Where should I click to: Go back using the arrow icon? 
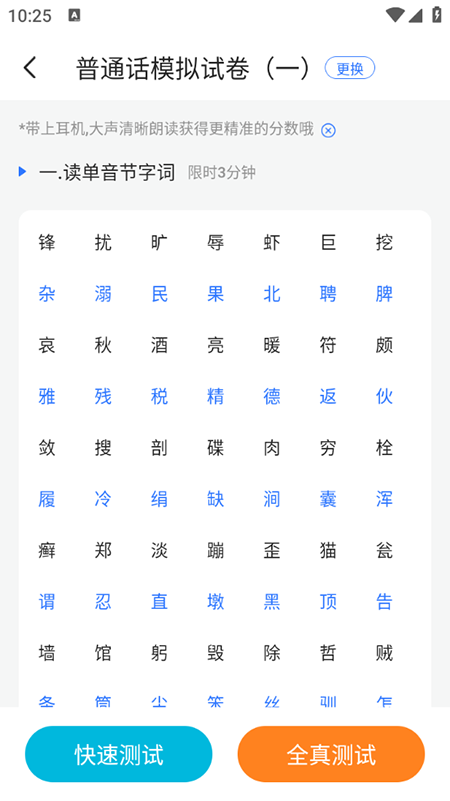[30, 67]
